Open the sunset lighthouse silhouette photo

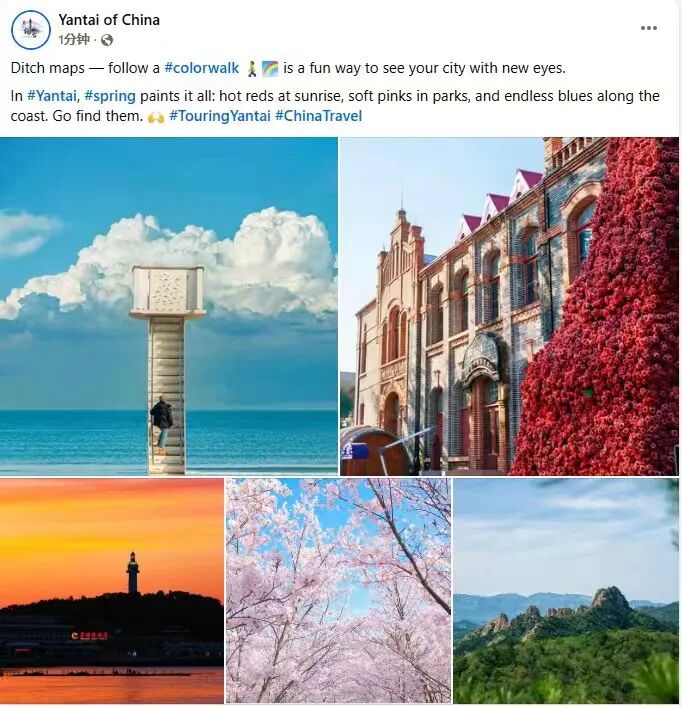(x=112, y=591)
